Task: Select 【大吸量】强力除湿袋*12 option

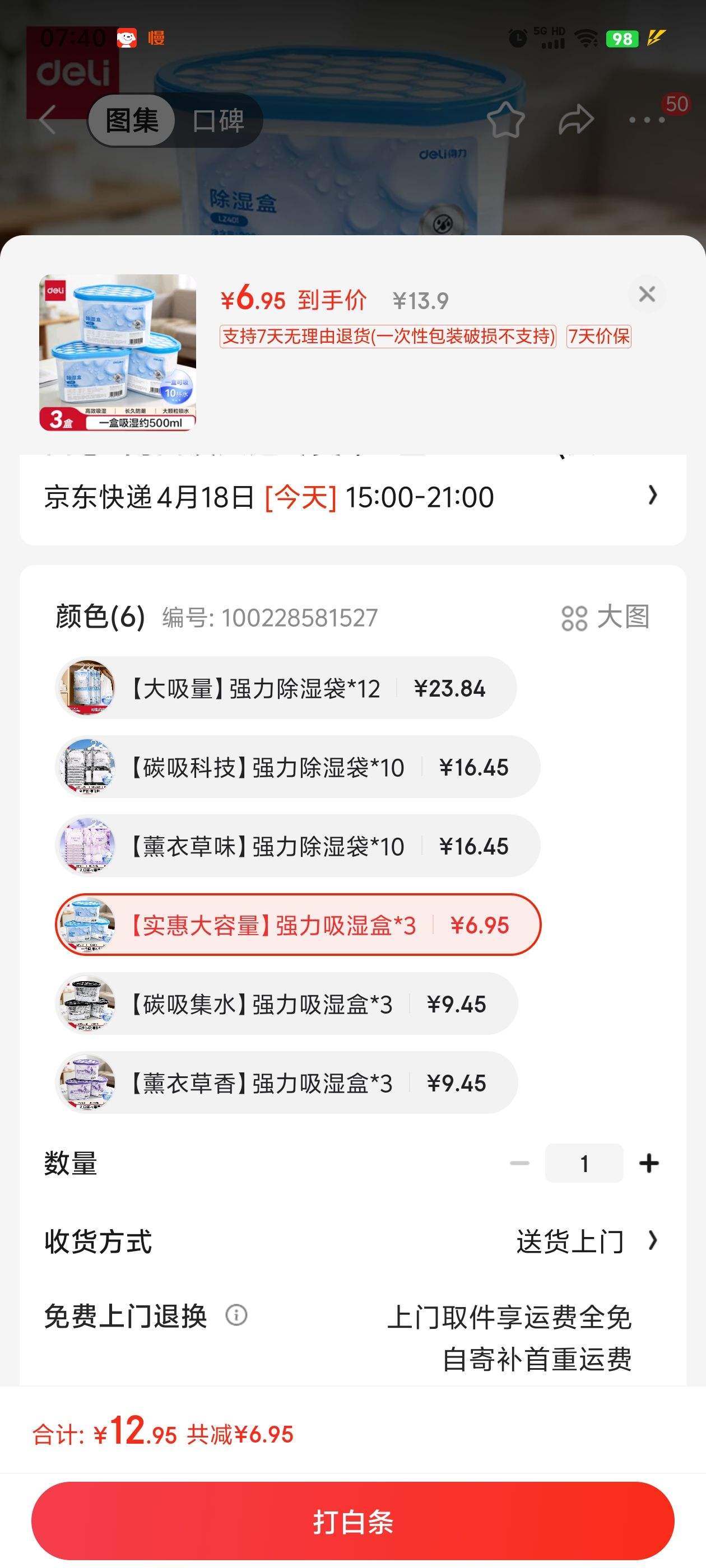Action: pos(285,688)
